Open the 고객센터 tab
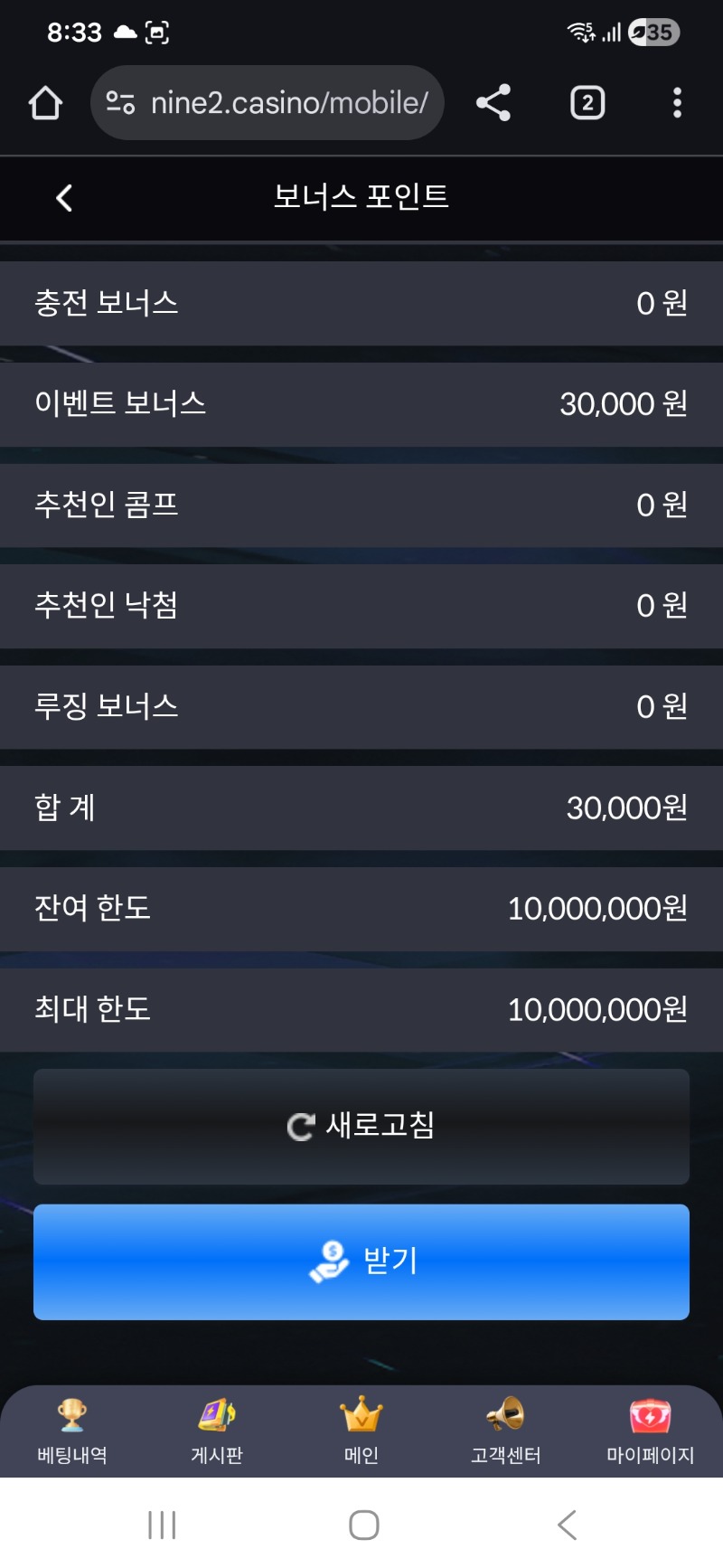The image size is (723, 1568). [506, 1431]
